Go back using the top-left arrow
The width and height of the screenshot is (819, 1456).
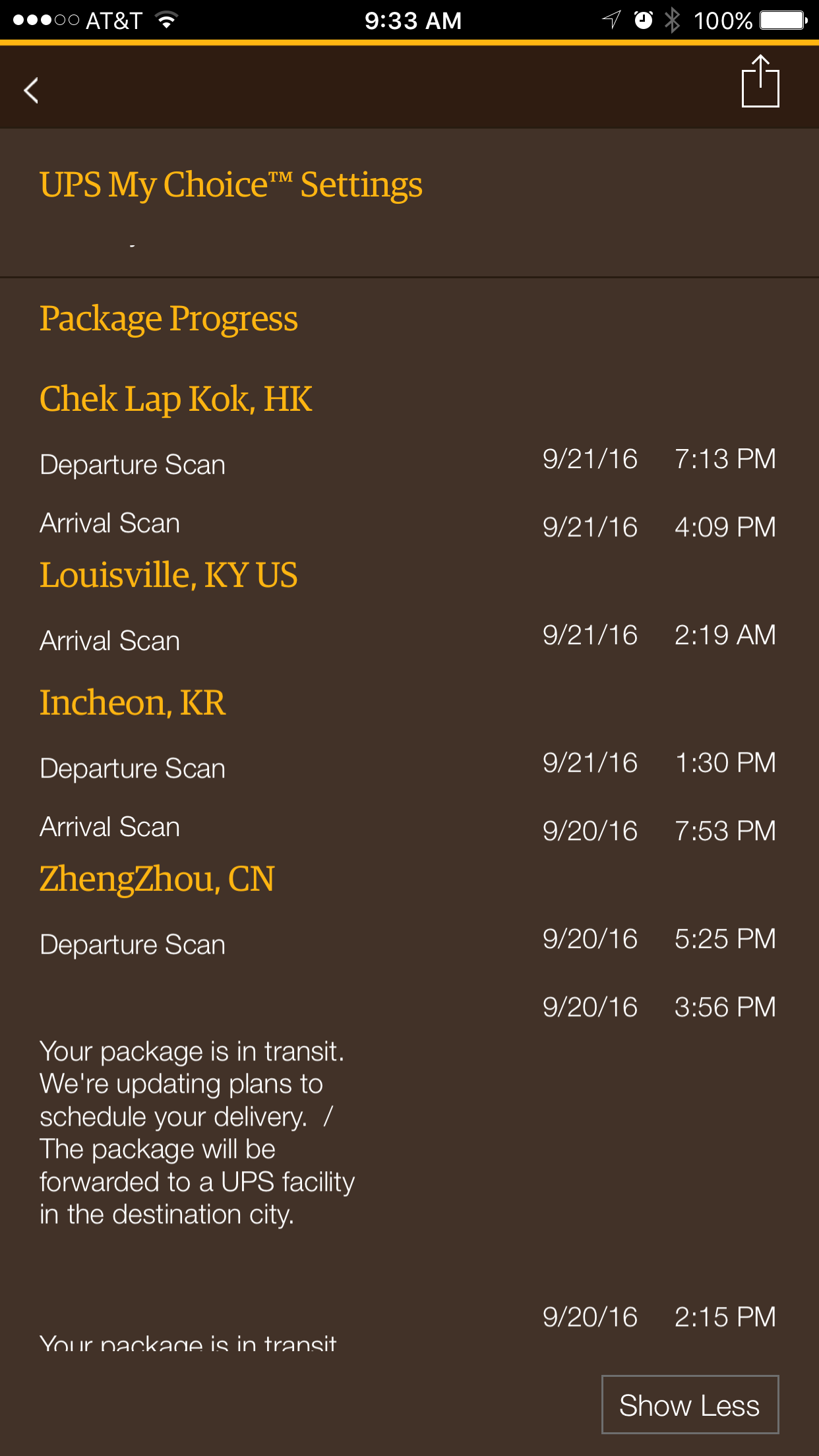pyautogui.click(x=31, y=90)
